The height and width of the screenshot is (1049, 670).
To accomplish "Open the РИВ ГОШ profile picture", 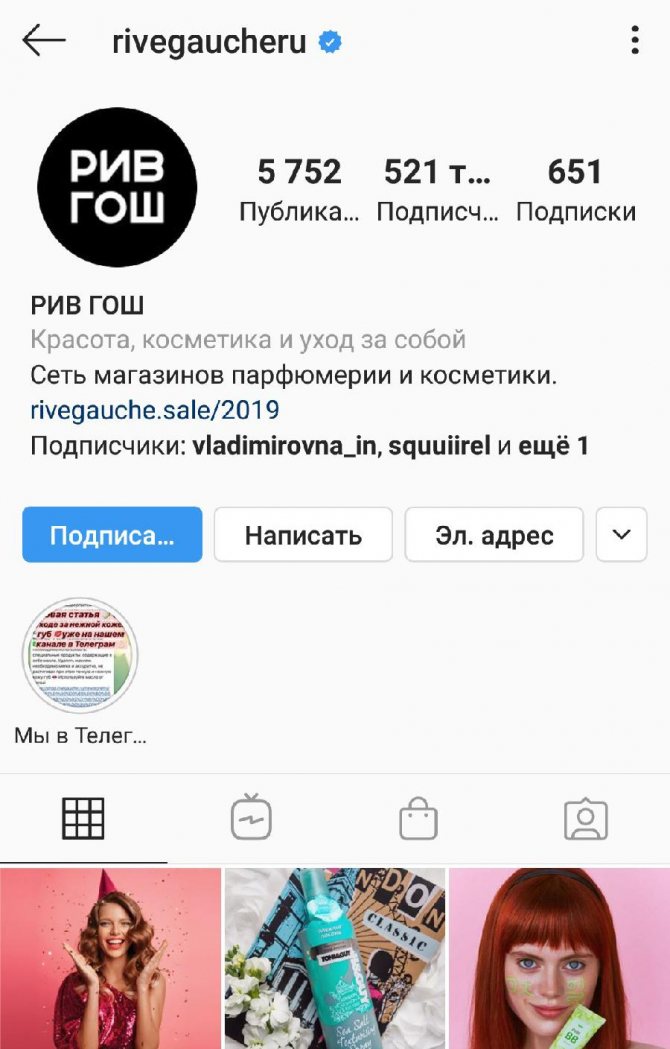I will pyautogui.click(x=117, y=187).
